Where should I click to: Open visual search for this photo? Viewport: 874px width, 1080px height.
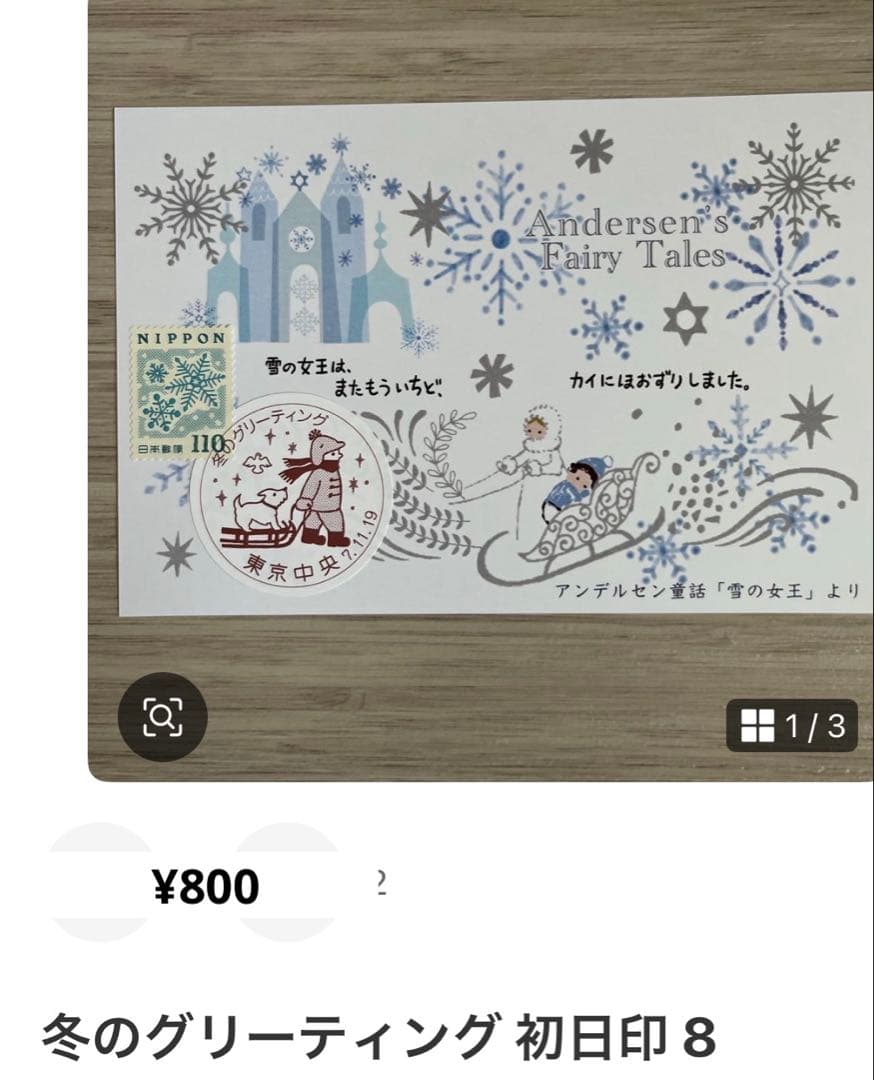[x=162, y=716]
